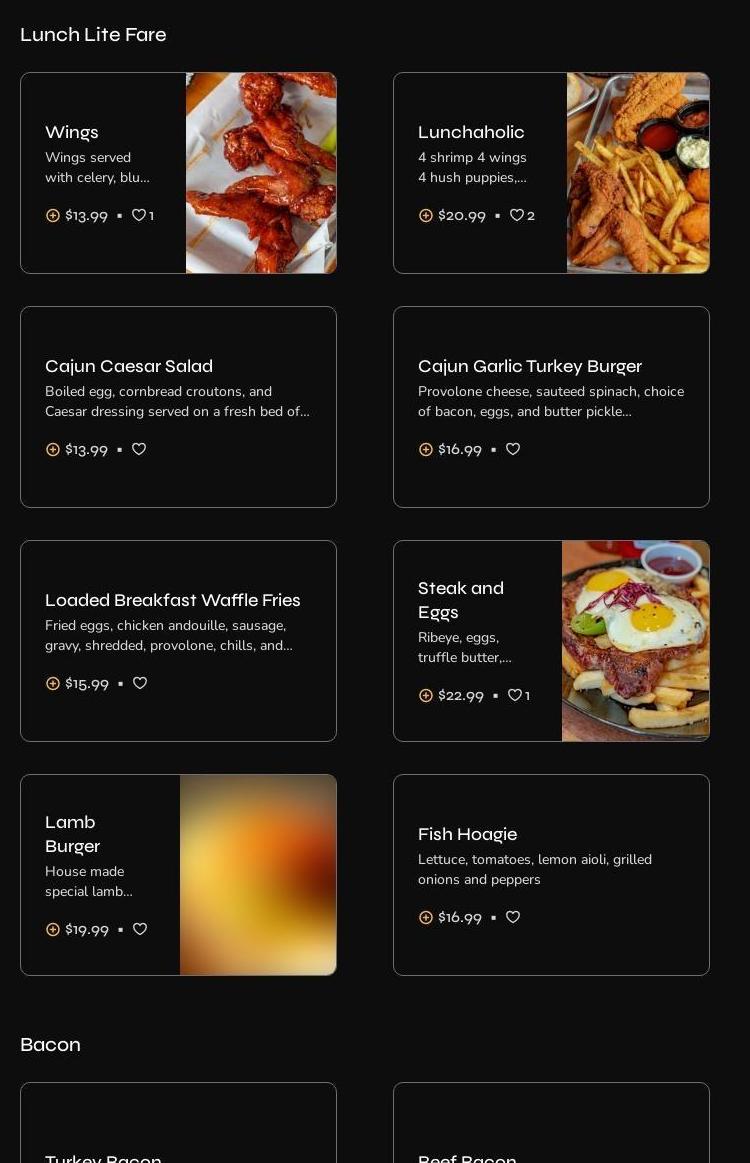
Task: Add Steak and Eggs to the order
Action: tap(426, 695)
